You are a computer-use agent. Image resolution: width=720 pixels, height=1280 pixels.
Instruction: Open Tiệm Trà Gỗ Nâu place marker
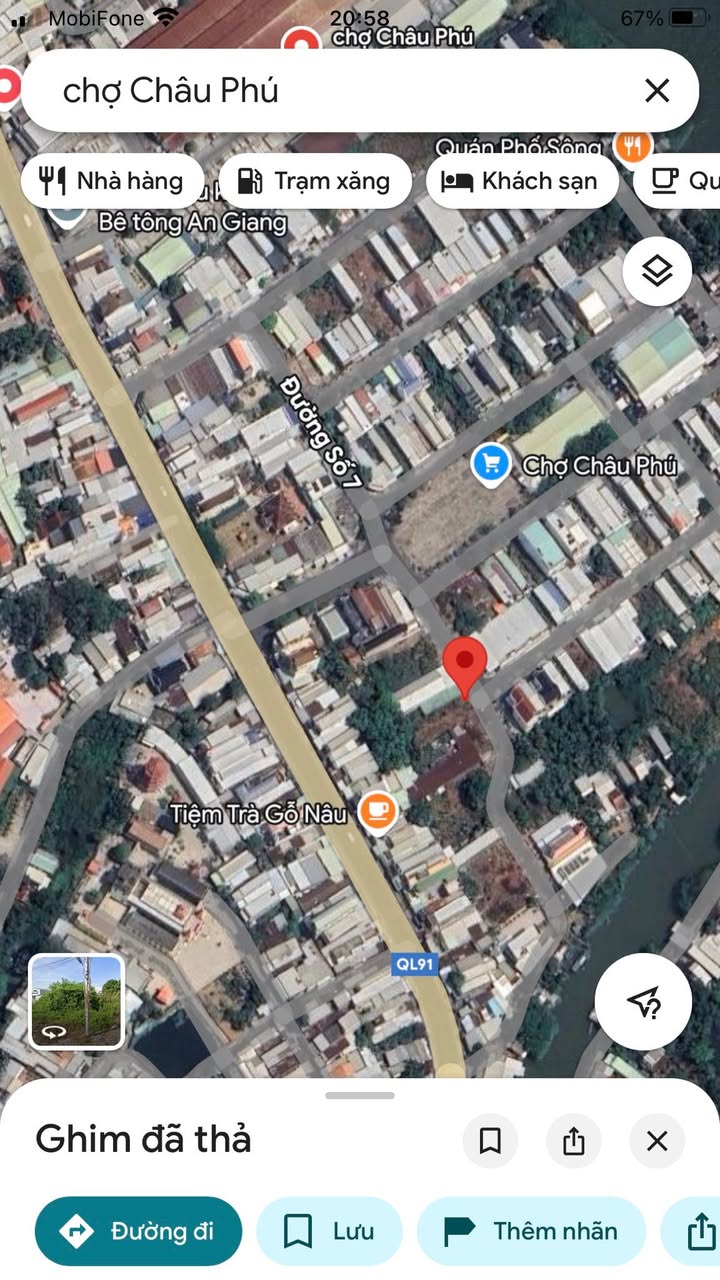[x=376, y=811]
